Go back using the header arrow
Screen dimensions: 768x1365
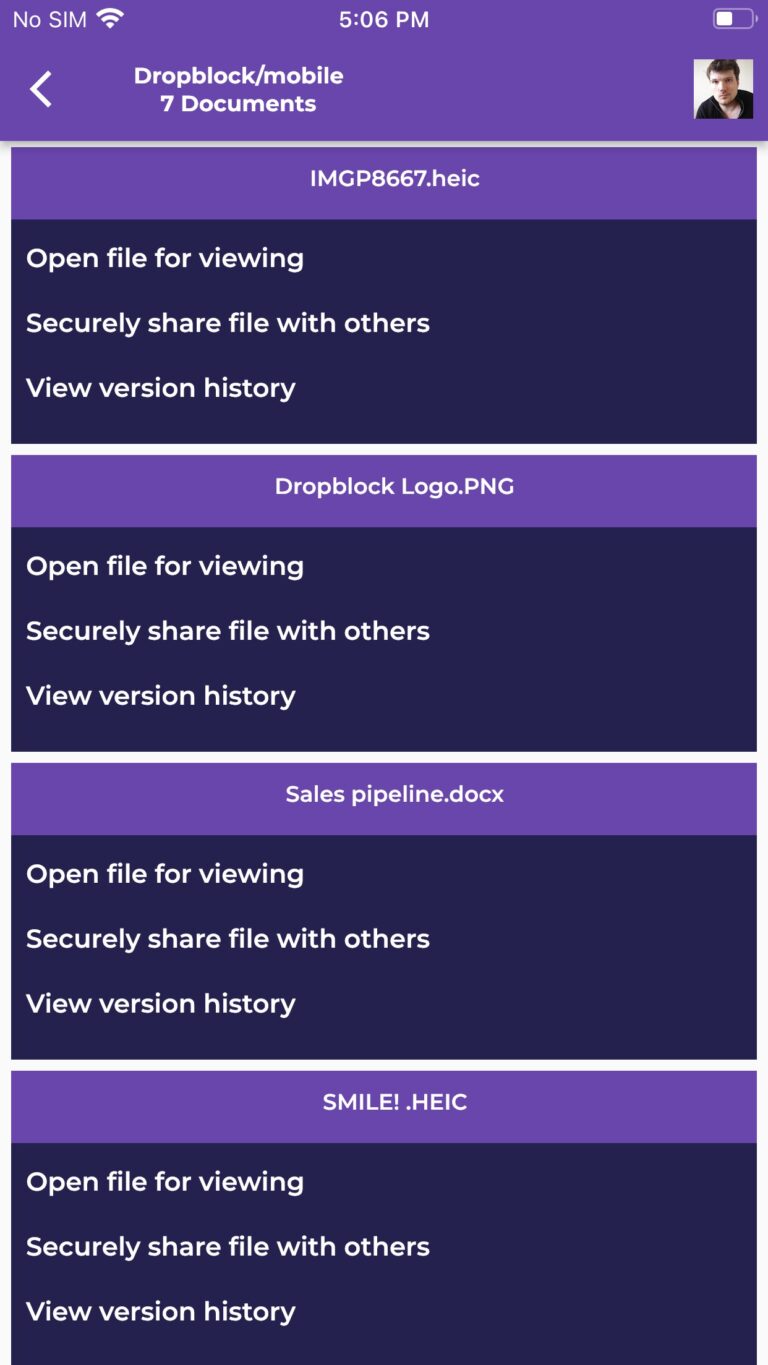click(41, 89)
